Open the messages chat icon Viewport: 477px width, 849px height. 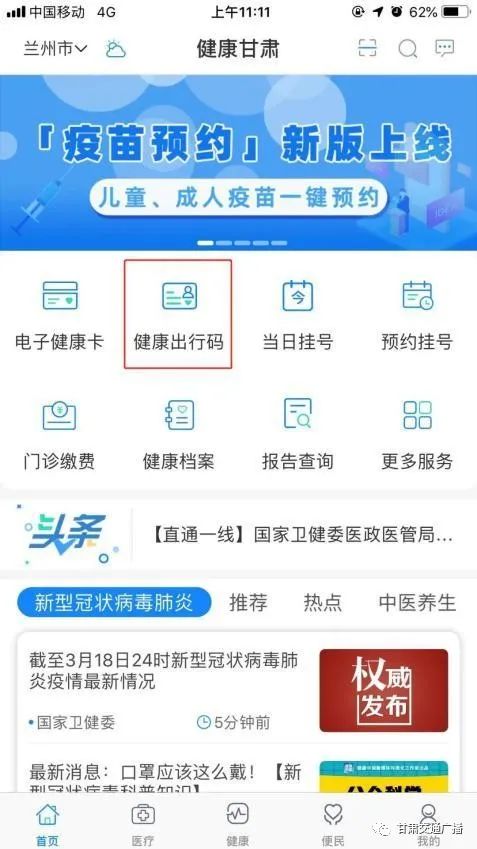[445, 48]
